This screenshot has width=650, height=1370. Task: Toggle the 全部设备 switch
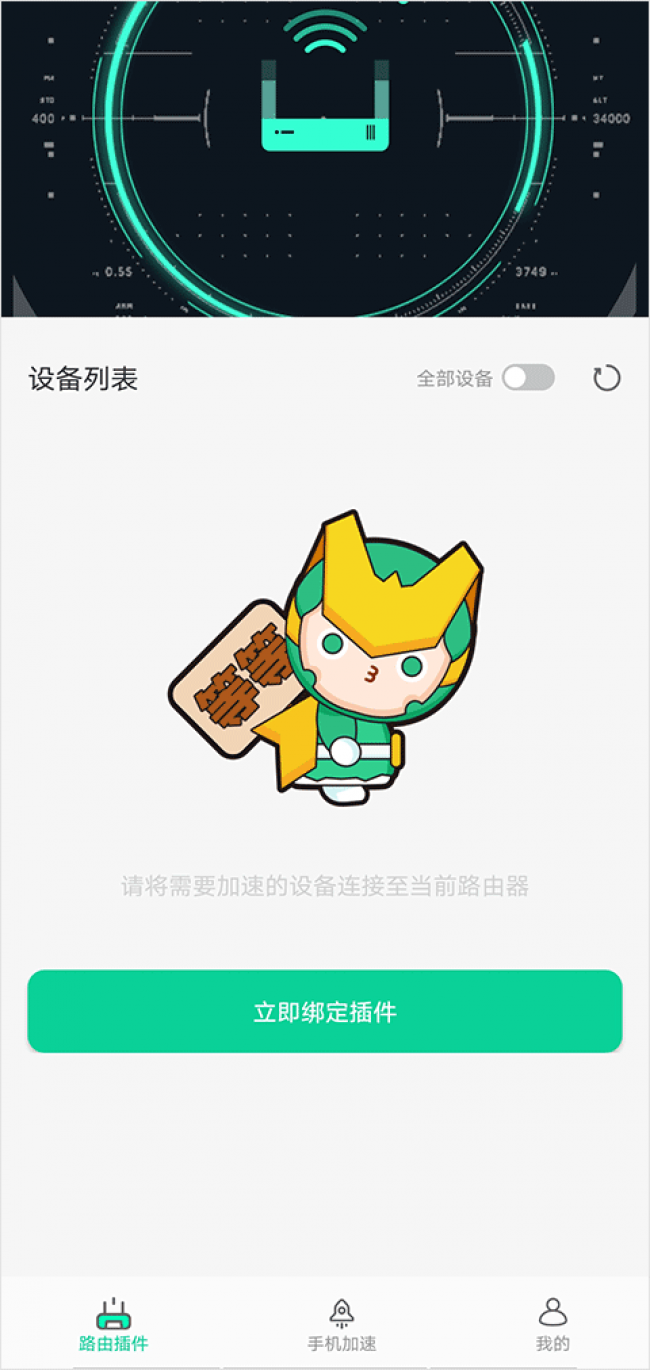tap(528, 378)
